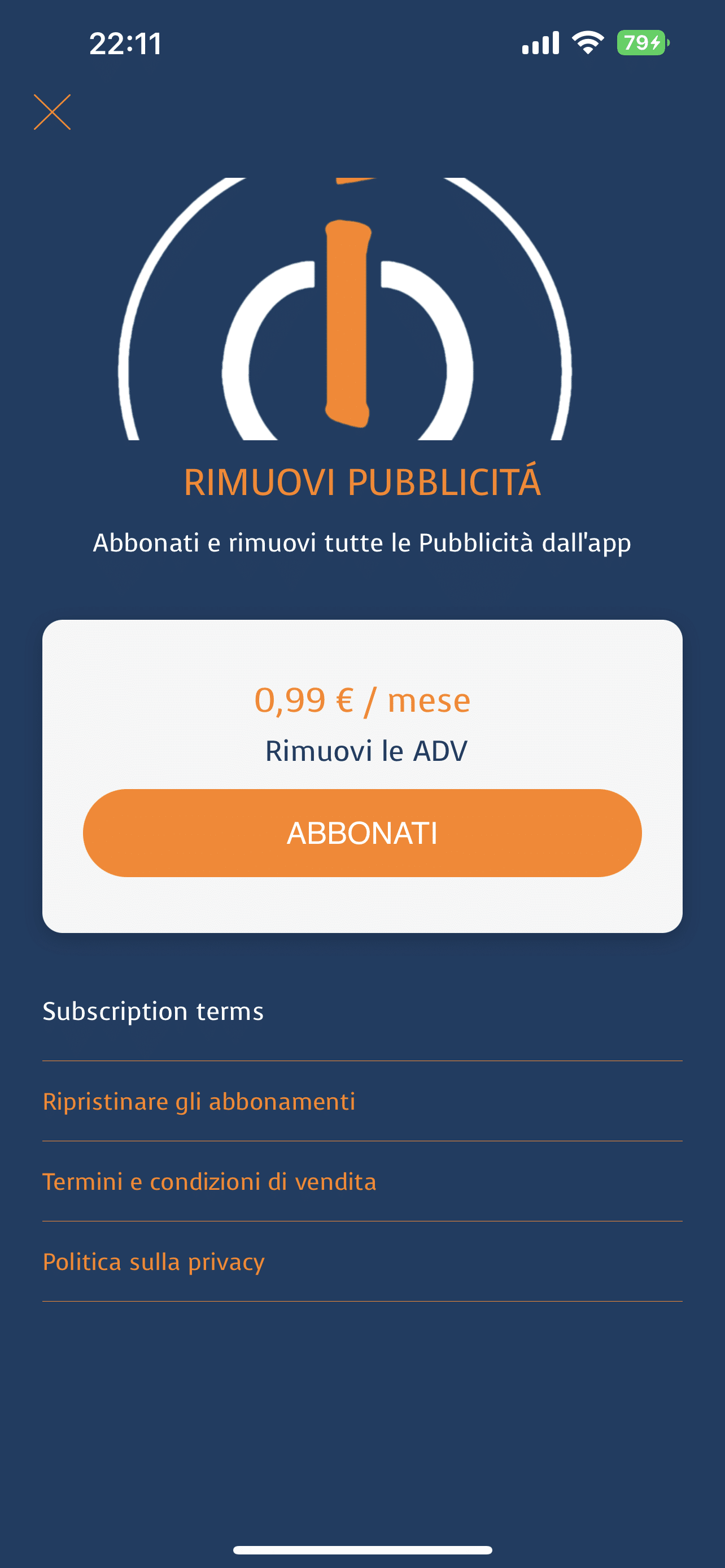Open Termini e condizioni di vendita
This screenshot has width=725, height=1568.
click(x=362, y=1181)
